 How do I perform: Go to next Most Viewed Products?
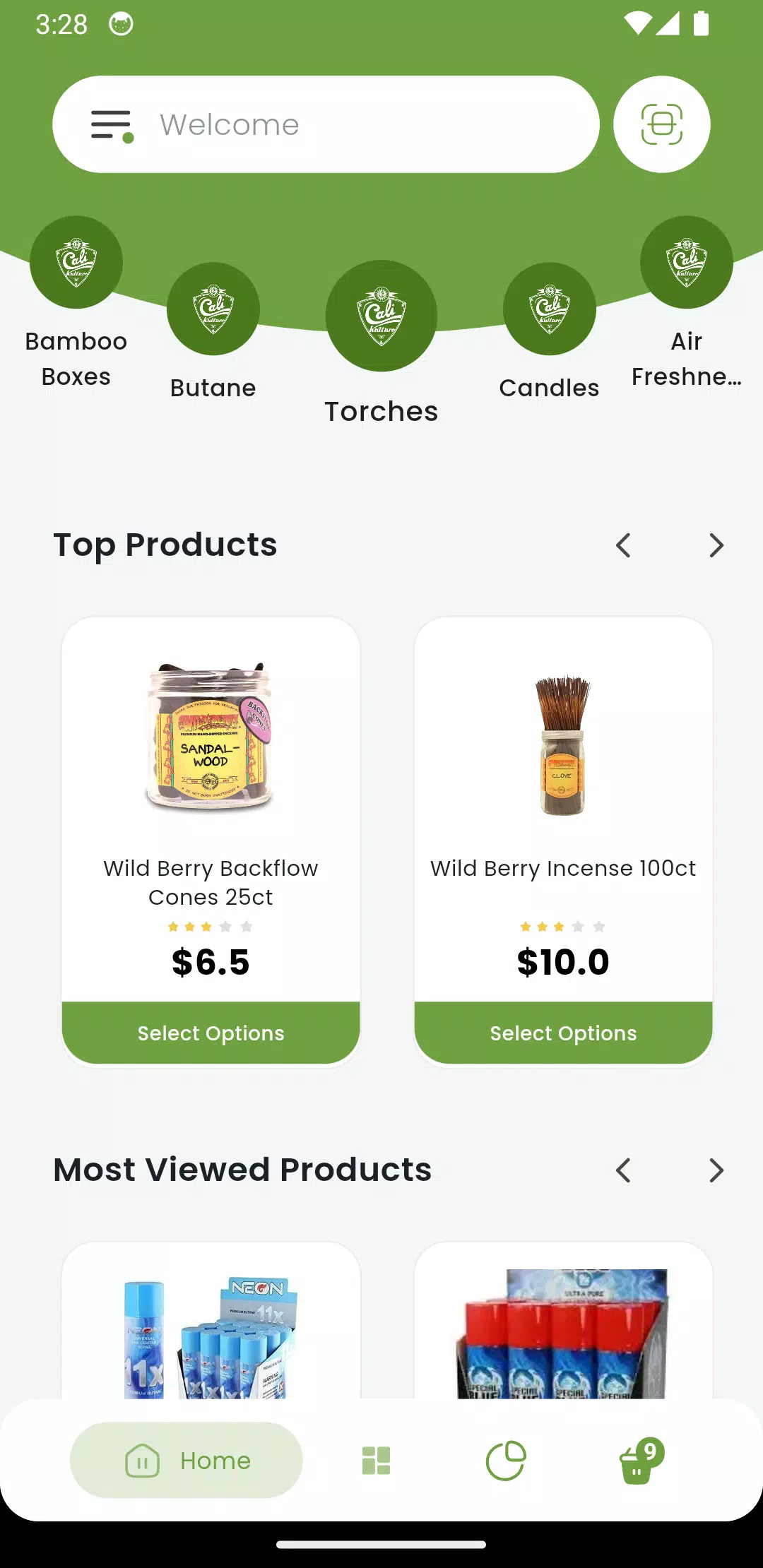pos(716,1170)
